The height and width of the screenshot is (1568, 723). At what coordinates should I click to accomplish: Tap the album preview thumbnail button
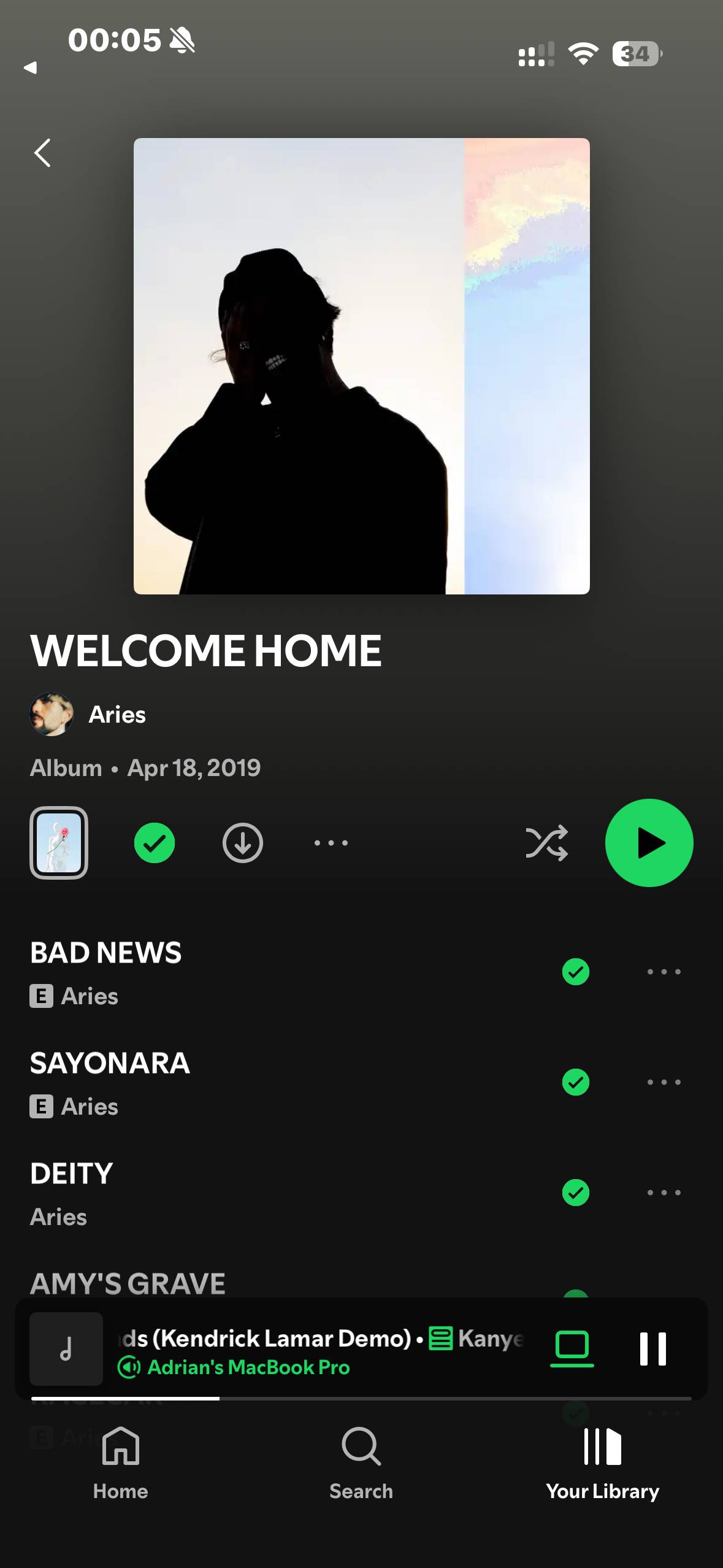59,843
